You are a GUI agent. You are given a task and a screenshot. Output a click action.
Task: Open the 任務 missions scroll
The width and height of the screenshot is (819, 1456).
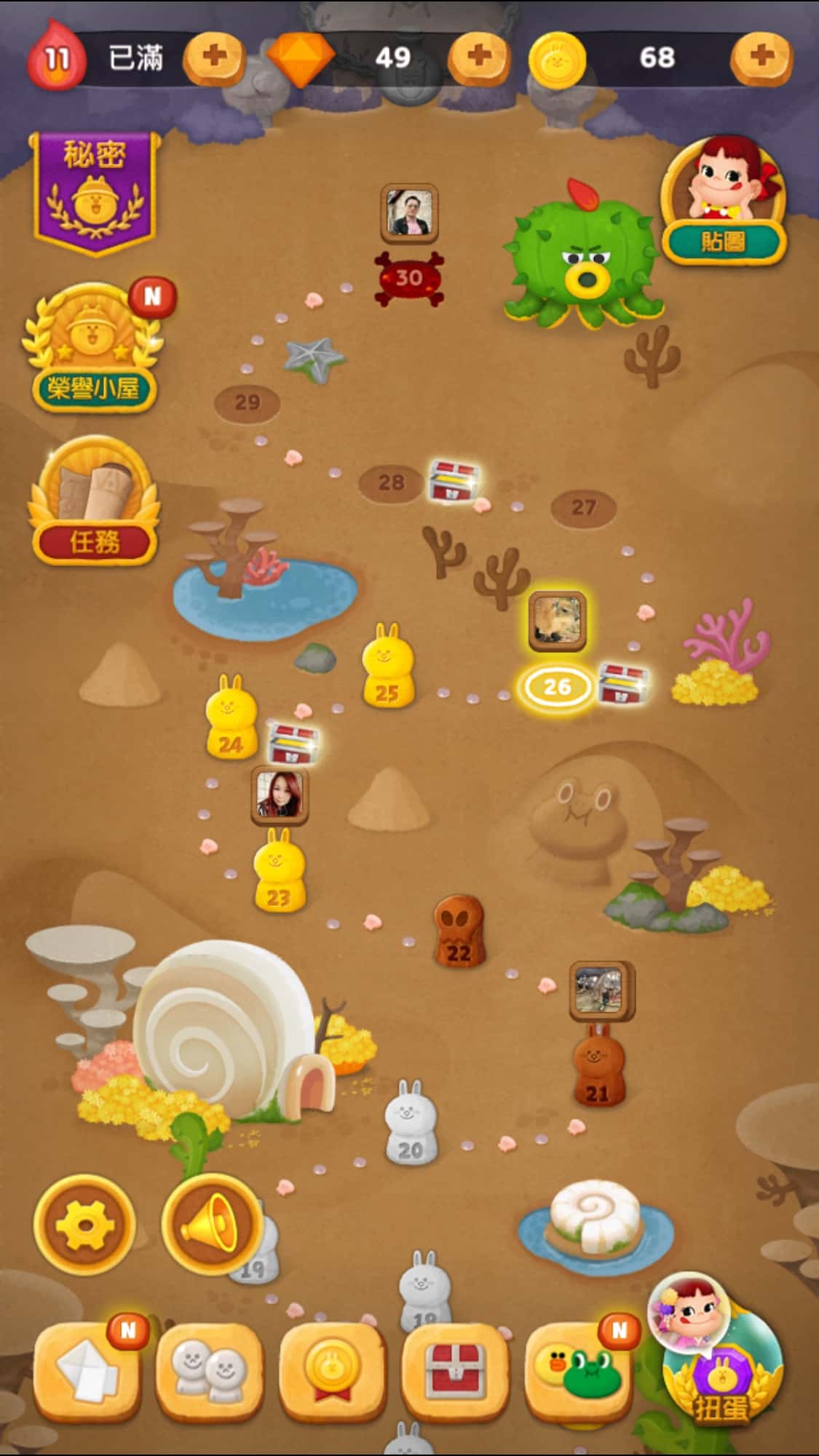pyautogui.click(x=94, y=502)
